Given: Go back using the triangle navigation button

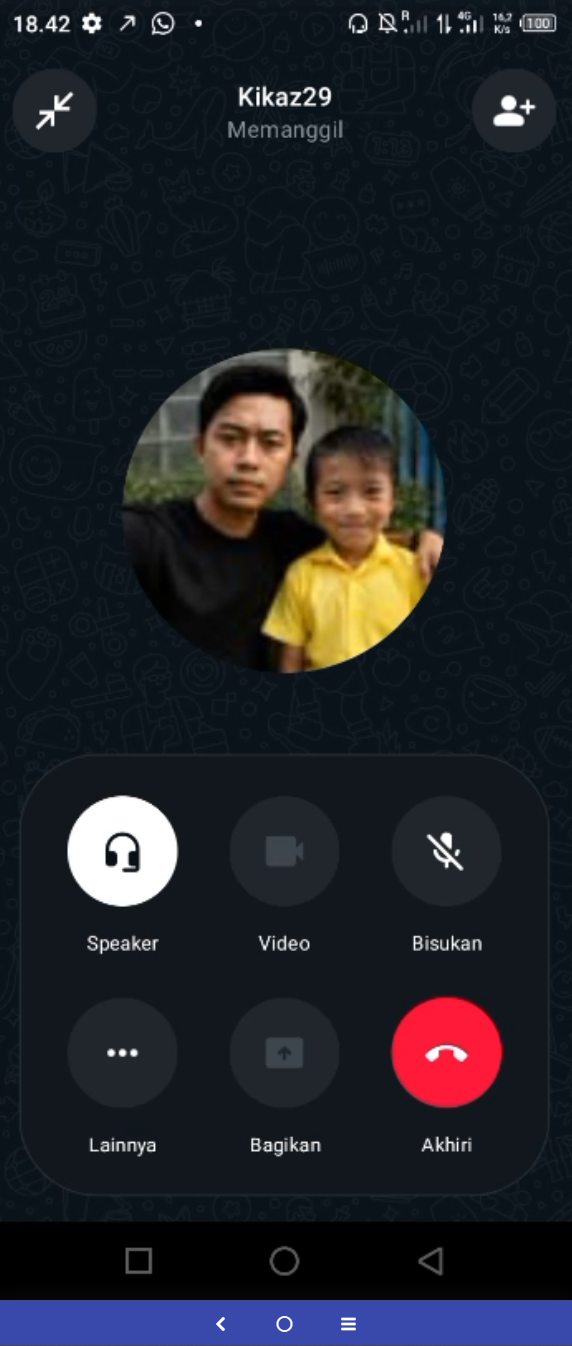Looking at the screenshot, I should tap(430, 1261).
